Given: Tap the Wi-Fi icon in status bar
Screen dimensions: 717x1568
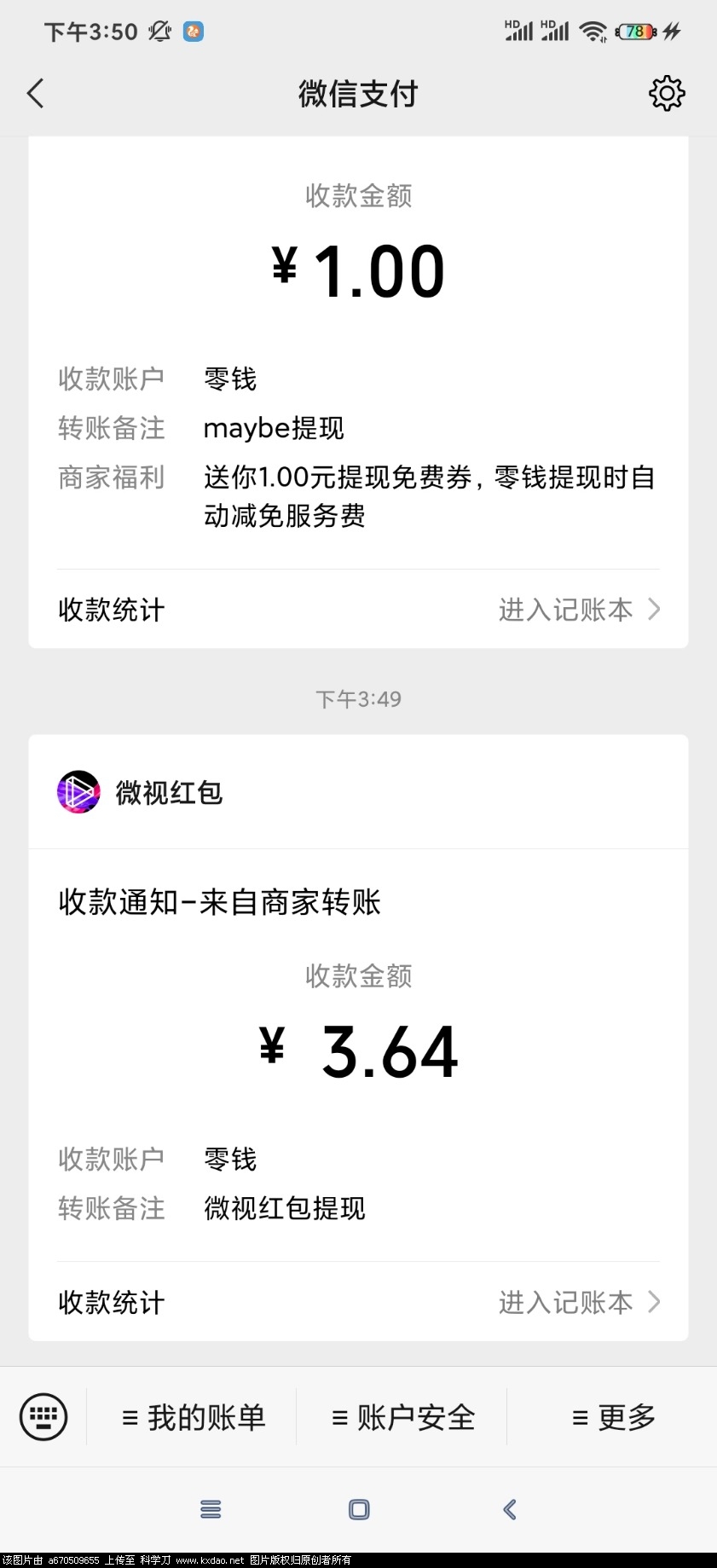Looking at the screenshot, I should (x=593, y=31).
